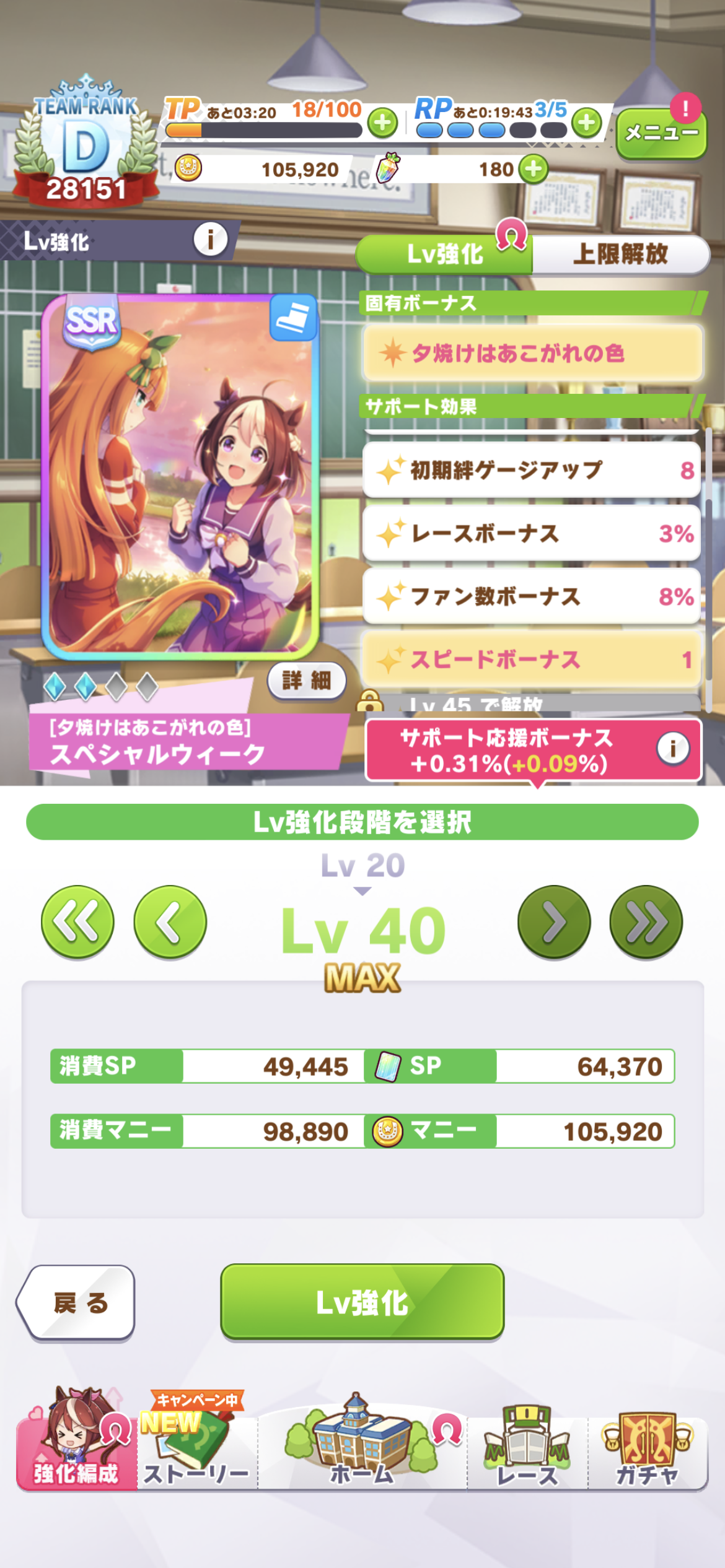Open the サポート応援ボーナス info icon
The height and width of the screenshot is (1568, 725).
pyautogui.click(x=672, y=748)
